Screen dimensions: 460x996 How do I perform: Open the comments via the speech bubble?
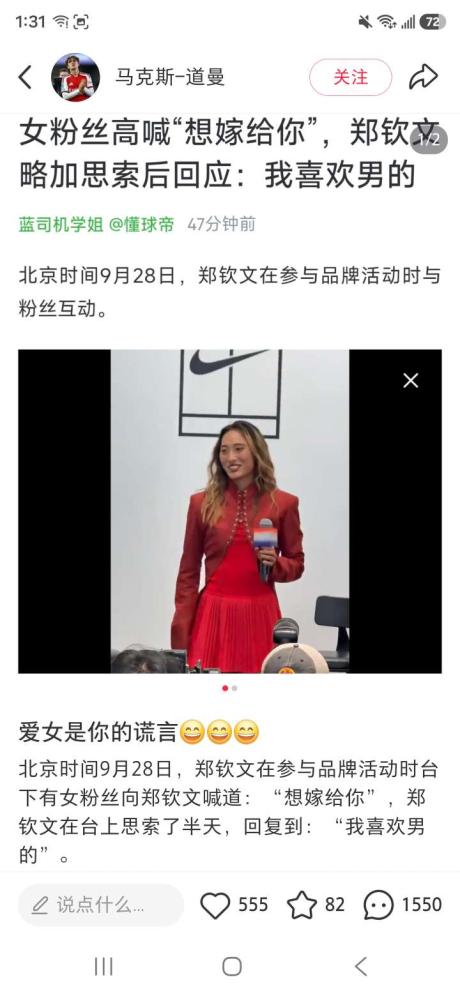[379, 905]
